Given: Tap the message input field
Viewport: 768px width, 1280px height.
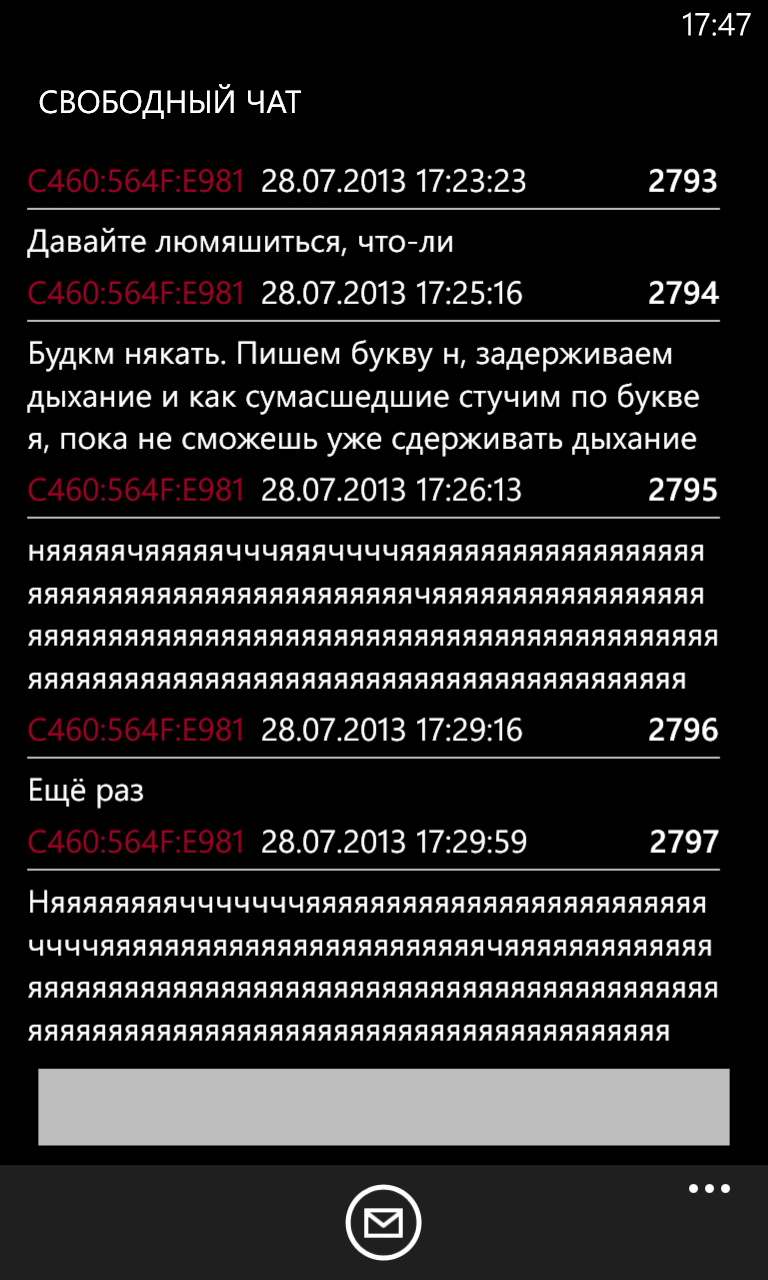Looking at the screenshot, I should coord(384,1107).
